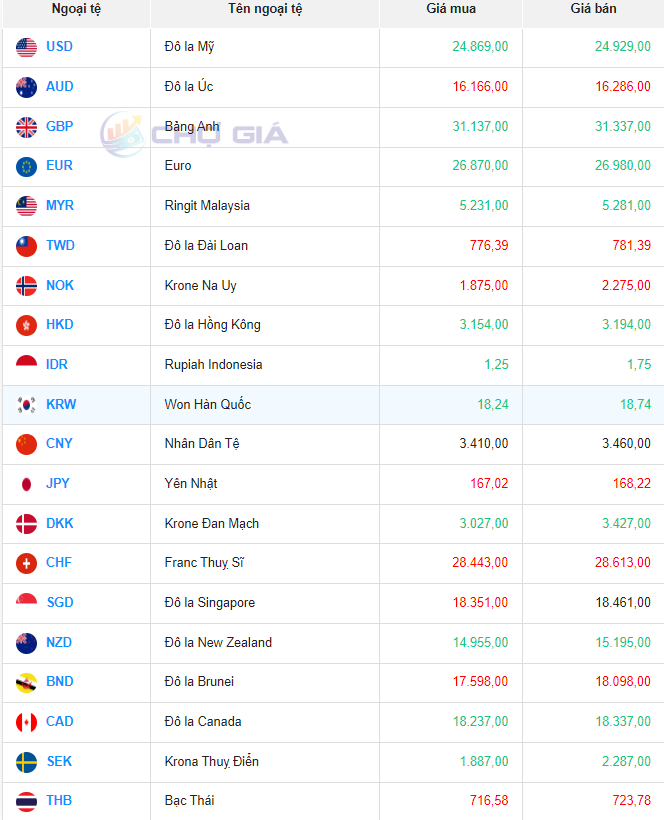Open the GBP currency link
The width and height of the screenshot is (664, 820).
59,126
